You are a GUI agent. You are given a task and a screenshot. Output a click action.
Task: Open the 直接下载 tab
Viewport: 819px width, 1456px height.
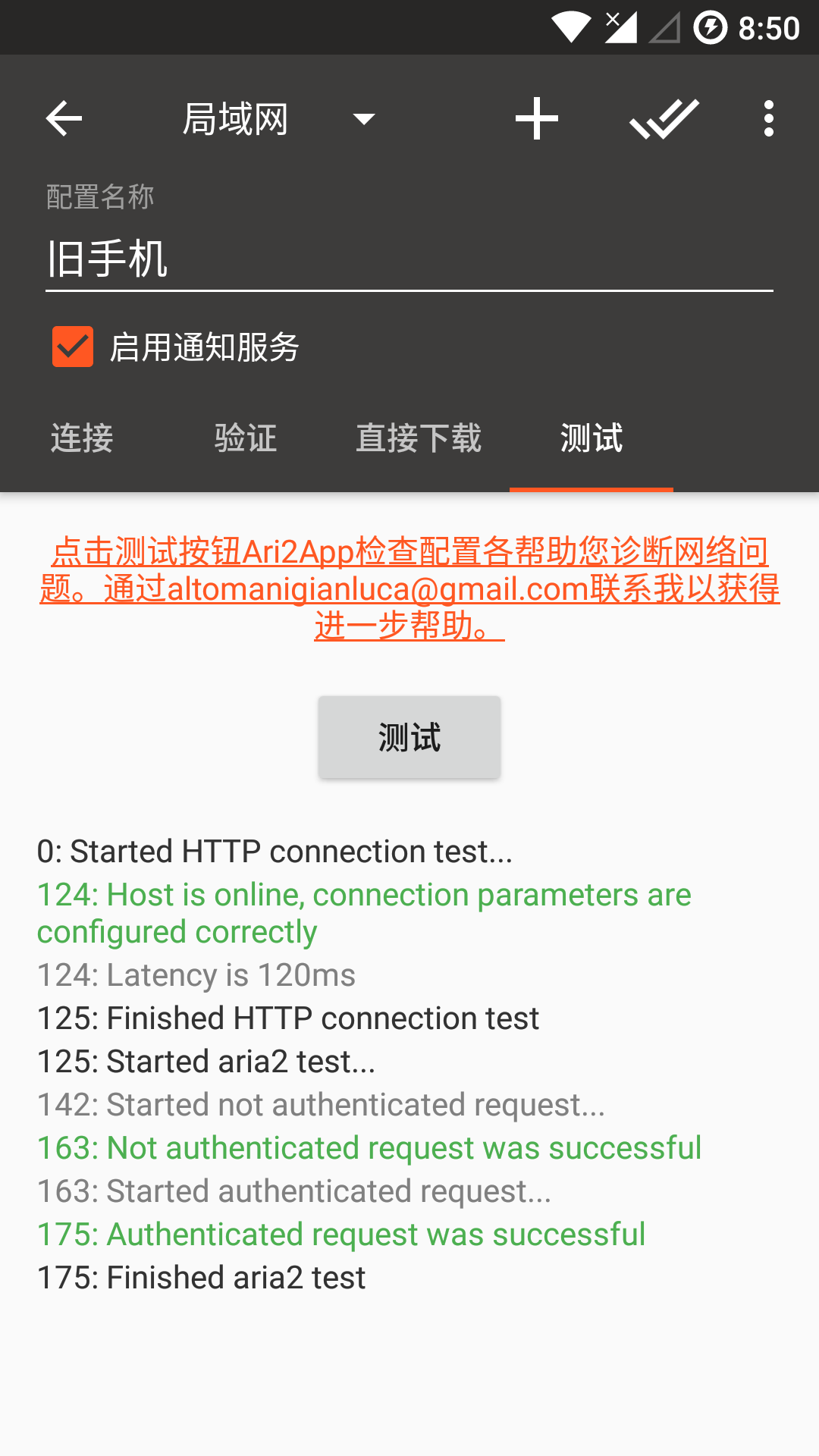[x=419, y=438]
